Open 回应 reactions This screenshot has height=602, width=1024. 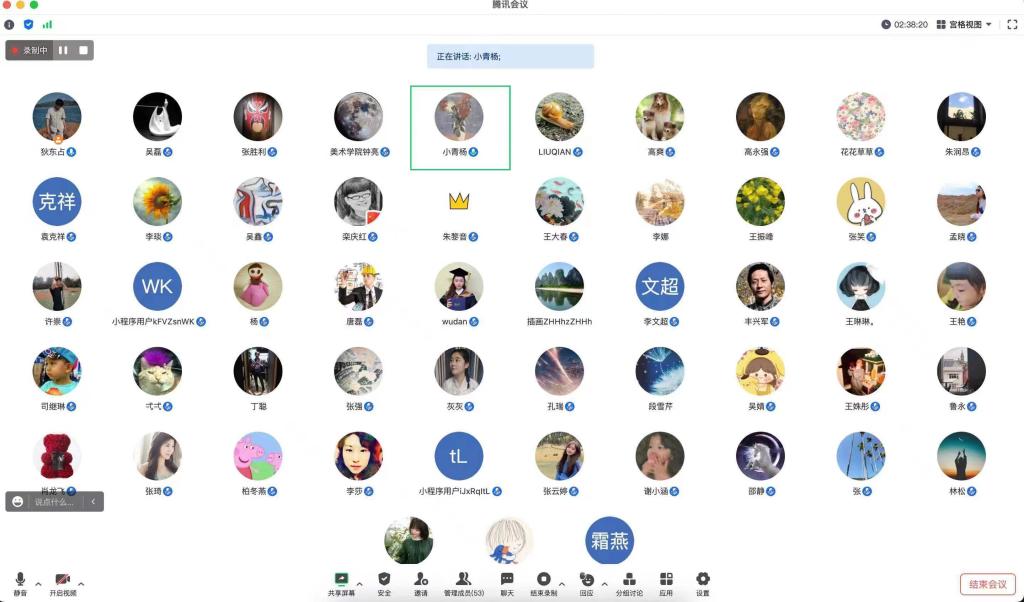pyautogui.click(x=586, y=583)
